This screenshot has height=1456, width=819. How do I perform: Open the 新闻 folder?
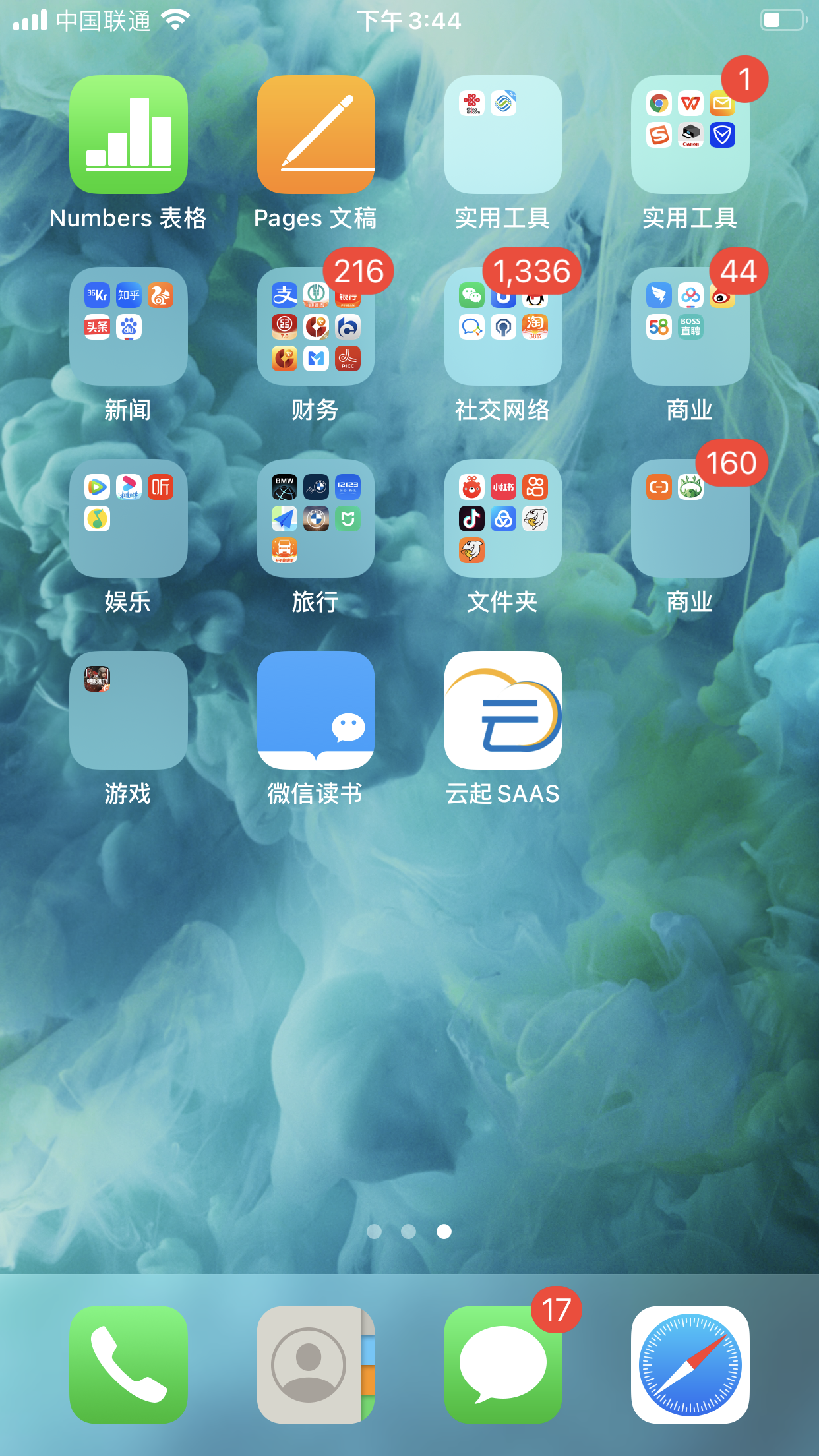129,326
